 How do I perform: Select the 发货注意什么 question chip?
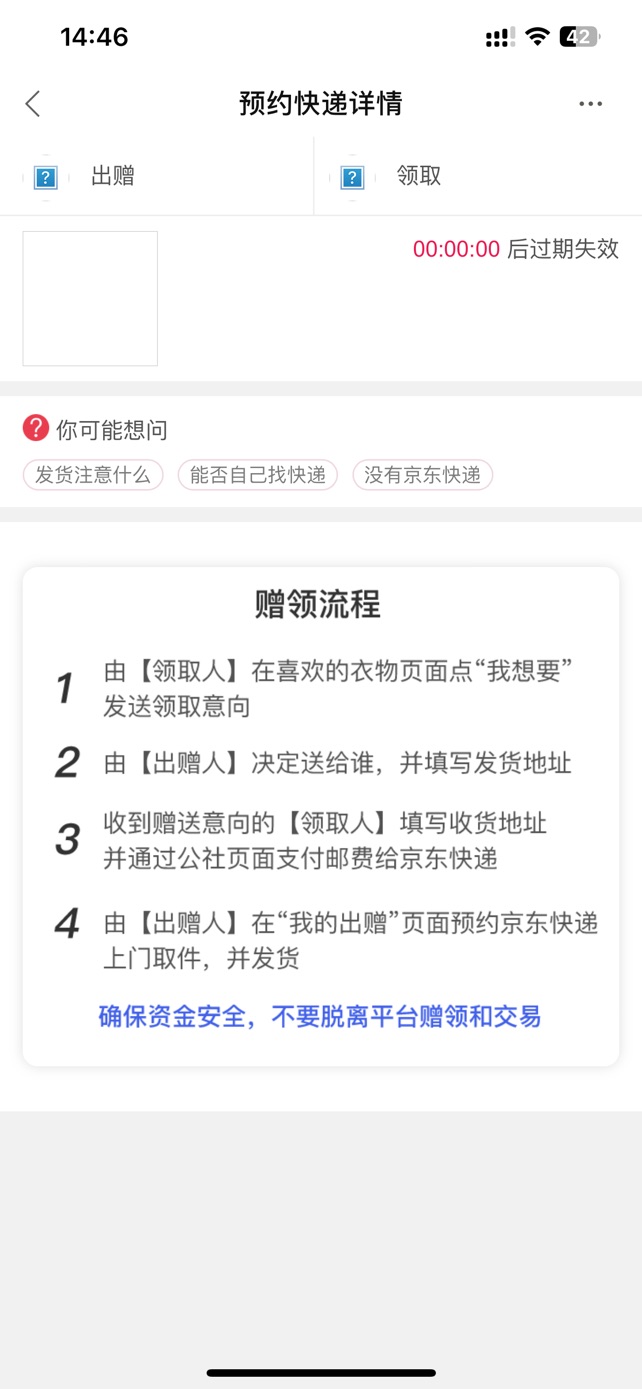[93, 475]
